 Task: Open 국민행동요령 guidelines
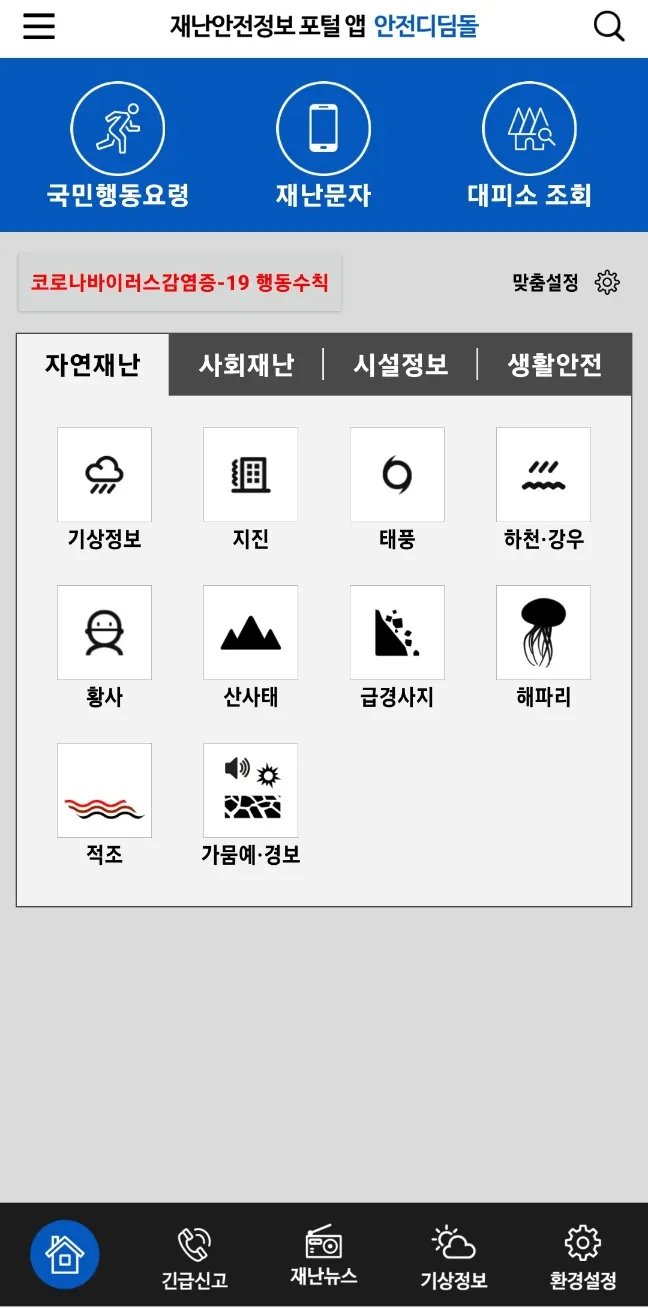coord(118,146)
